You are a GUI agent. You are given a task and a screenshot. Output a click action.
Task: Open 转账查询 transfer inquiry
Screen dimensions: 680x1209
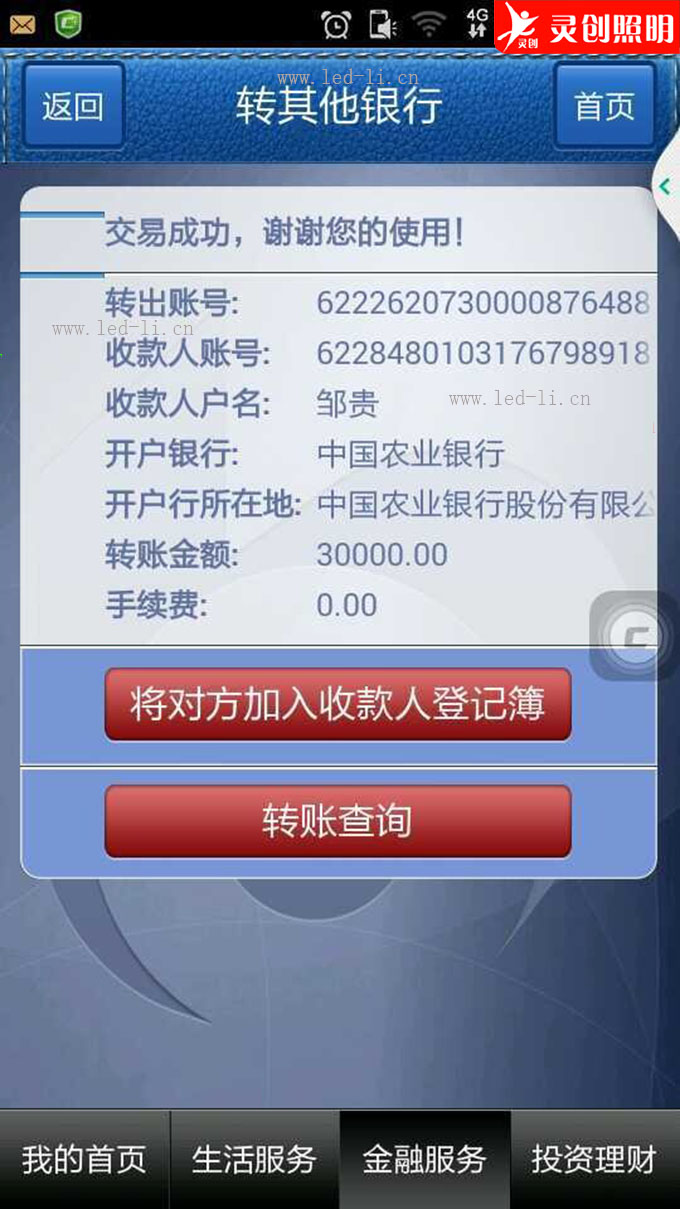(x=338, y=821)
